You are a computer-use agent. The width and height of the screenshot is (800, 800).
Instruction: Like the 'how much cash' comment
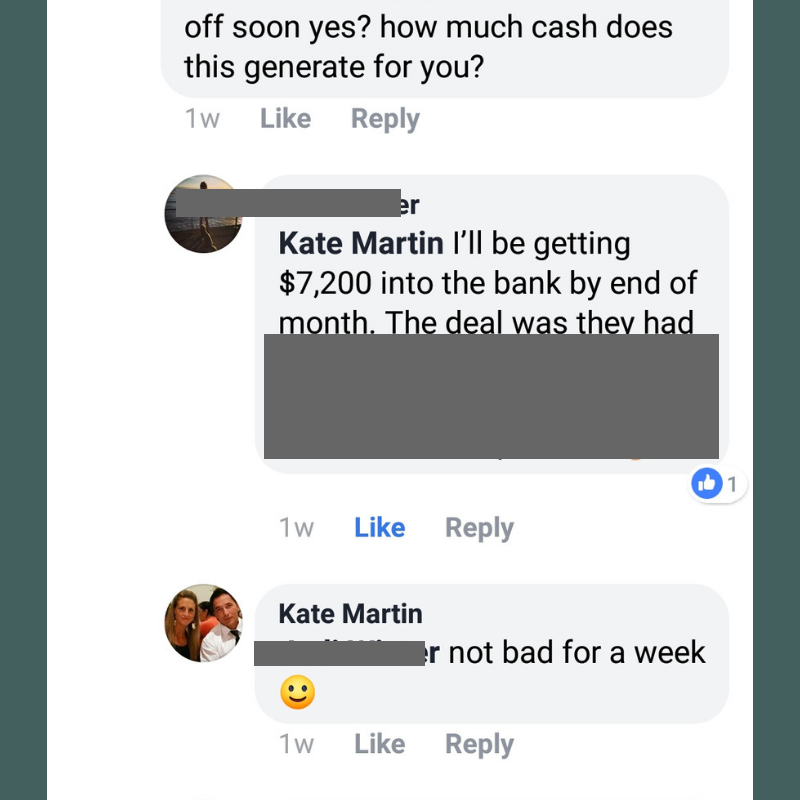[285, 119]
